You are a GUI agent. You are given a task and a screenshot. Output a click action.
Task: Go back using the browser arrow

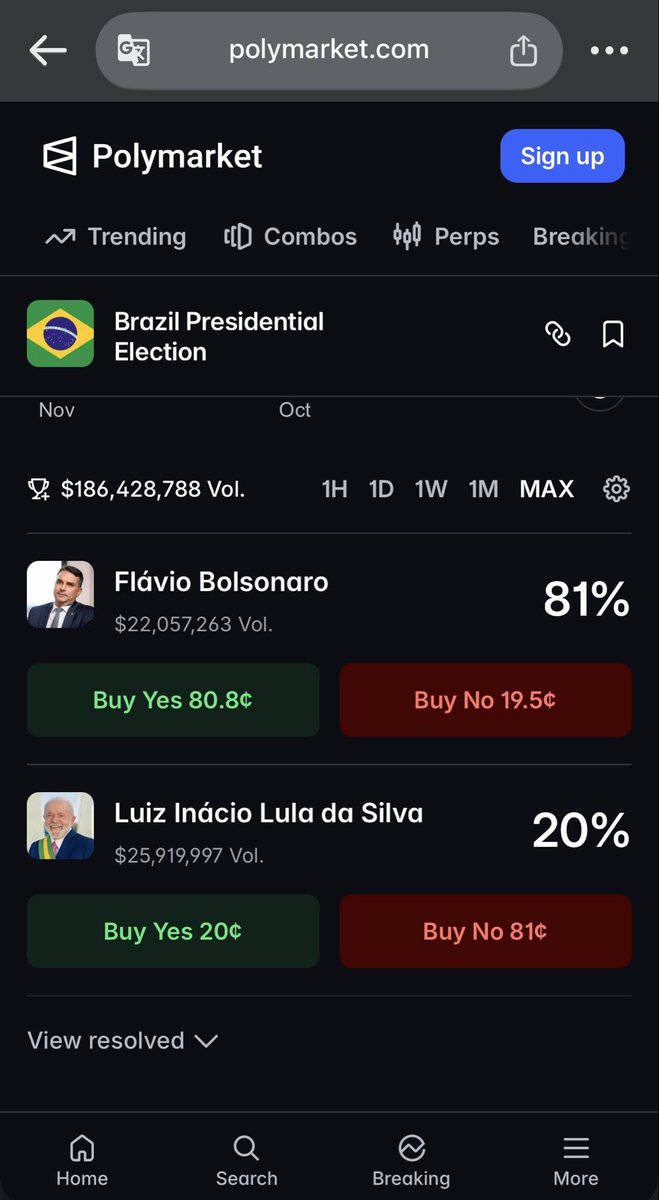[x=47, y=50]
